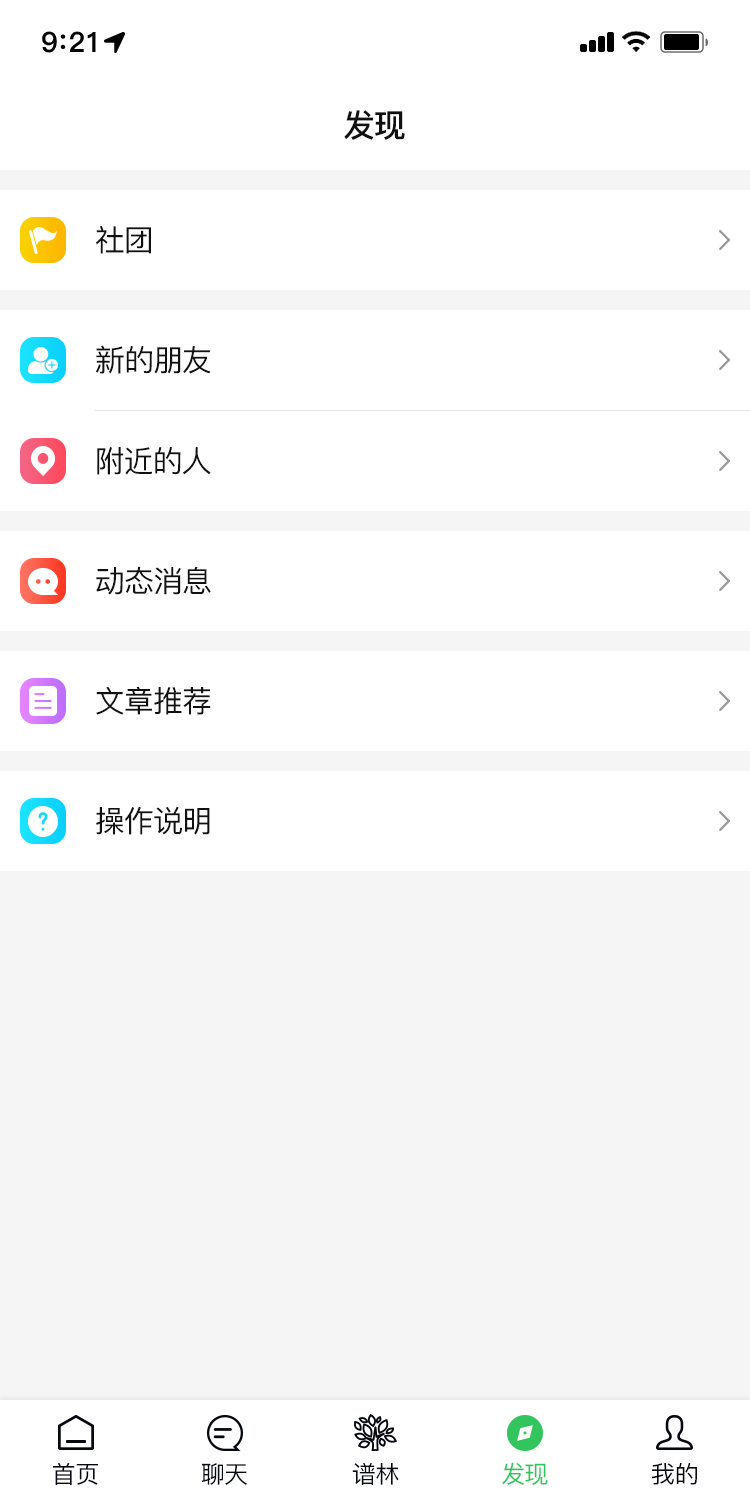Expand the 附近的人 row chevron
The image size is (750, 1500).
724,461
